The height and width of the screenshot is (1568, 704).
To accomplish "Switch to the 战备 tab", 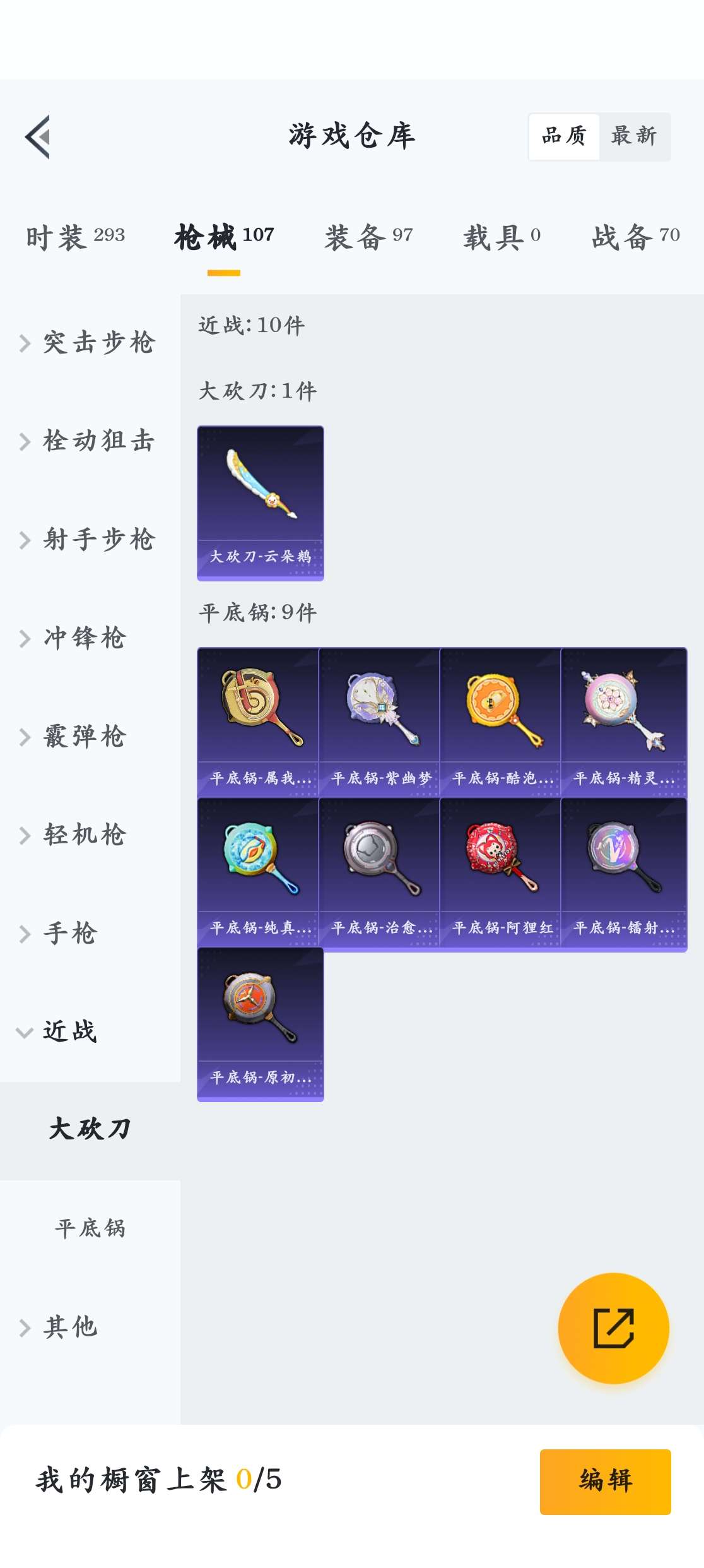I will click(635, 237).
